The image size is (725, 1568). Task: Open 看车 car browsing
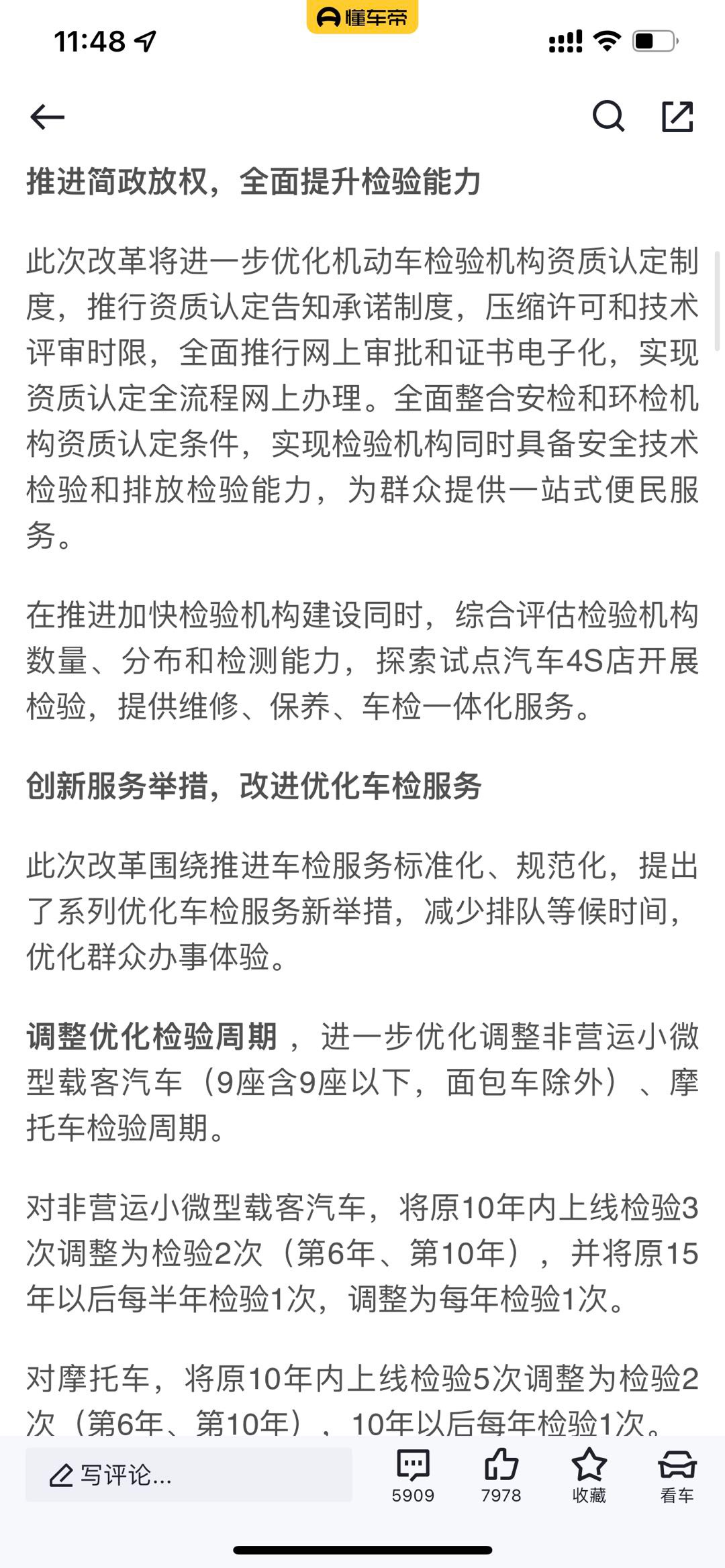click(677, 1475)
